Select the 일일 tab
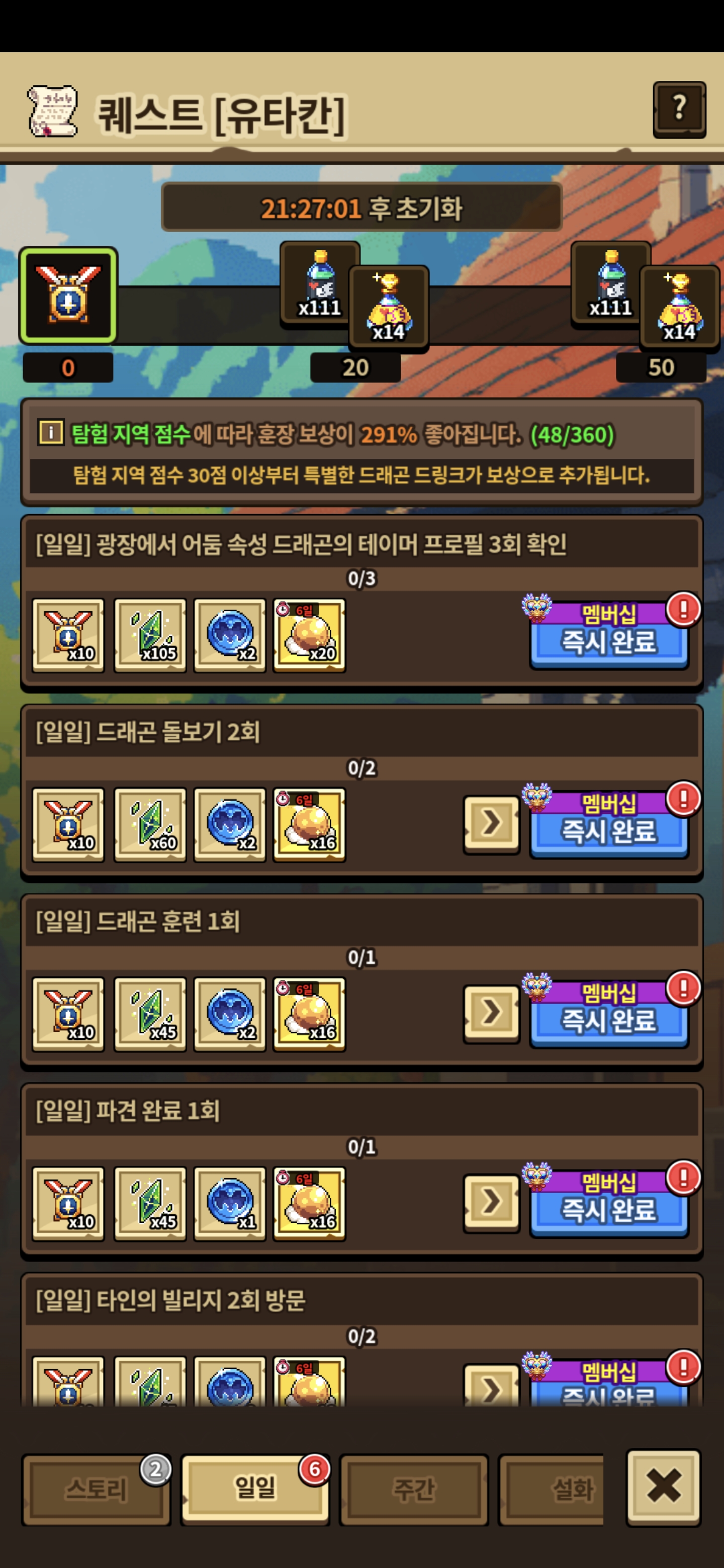This screenshot has height=1568, width=724. pyautogui.click(x=255, y=1488)
